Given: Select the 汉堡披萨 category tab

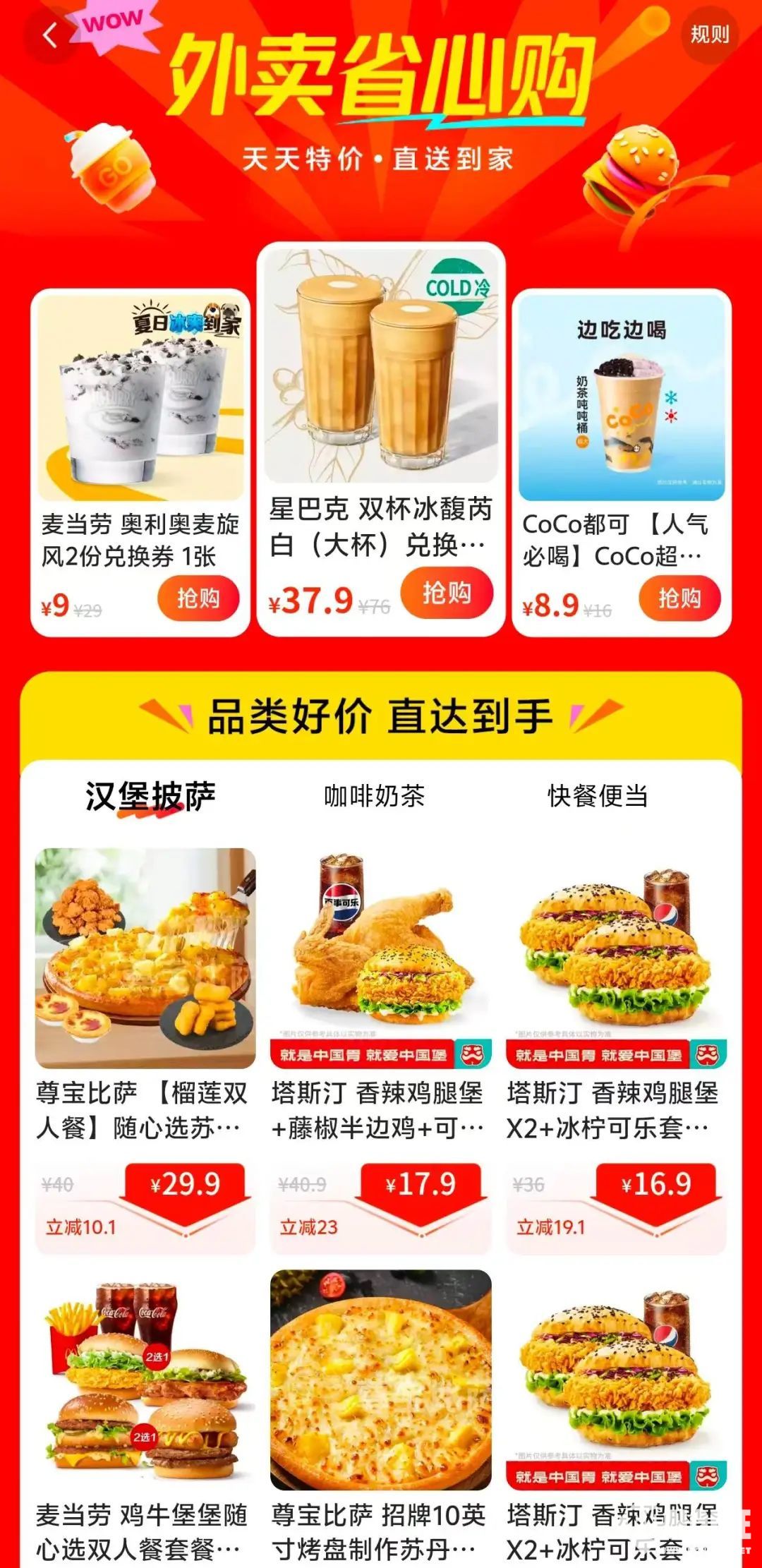Looking at the screenshot, I should coord(150,797).
